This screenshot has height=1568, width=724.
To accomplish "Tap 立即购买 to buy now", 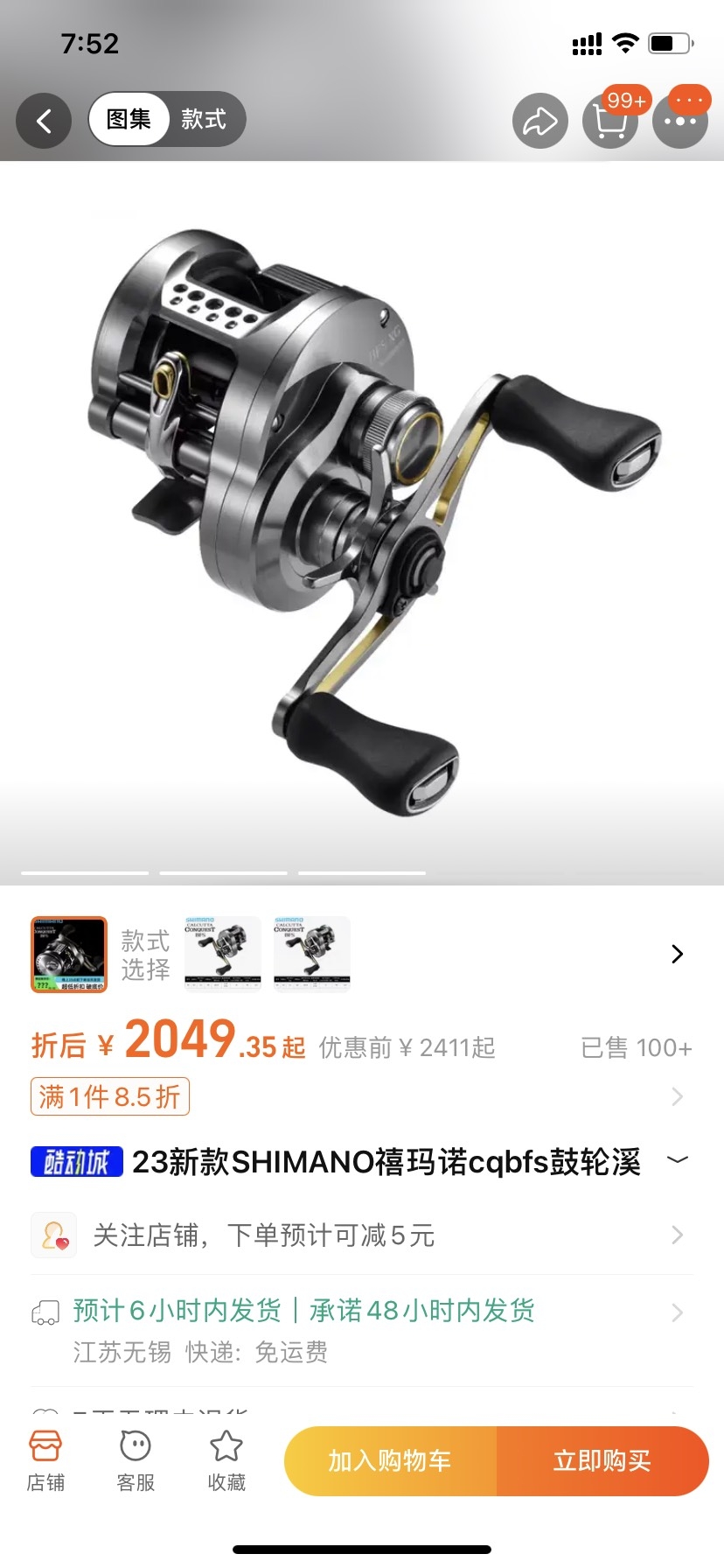I will [602, 1460].
